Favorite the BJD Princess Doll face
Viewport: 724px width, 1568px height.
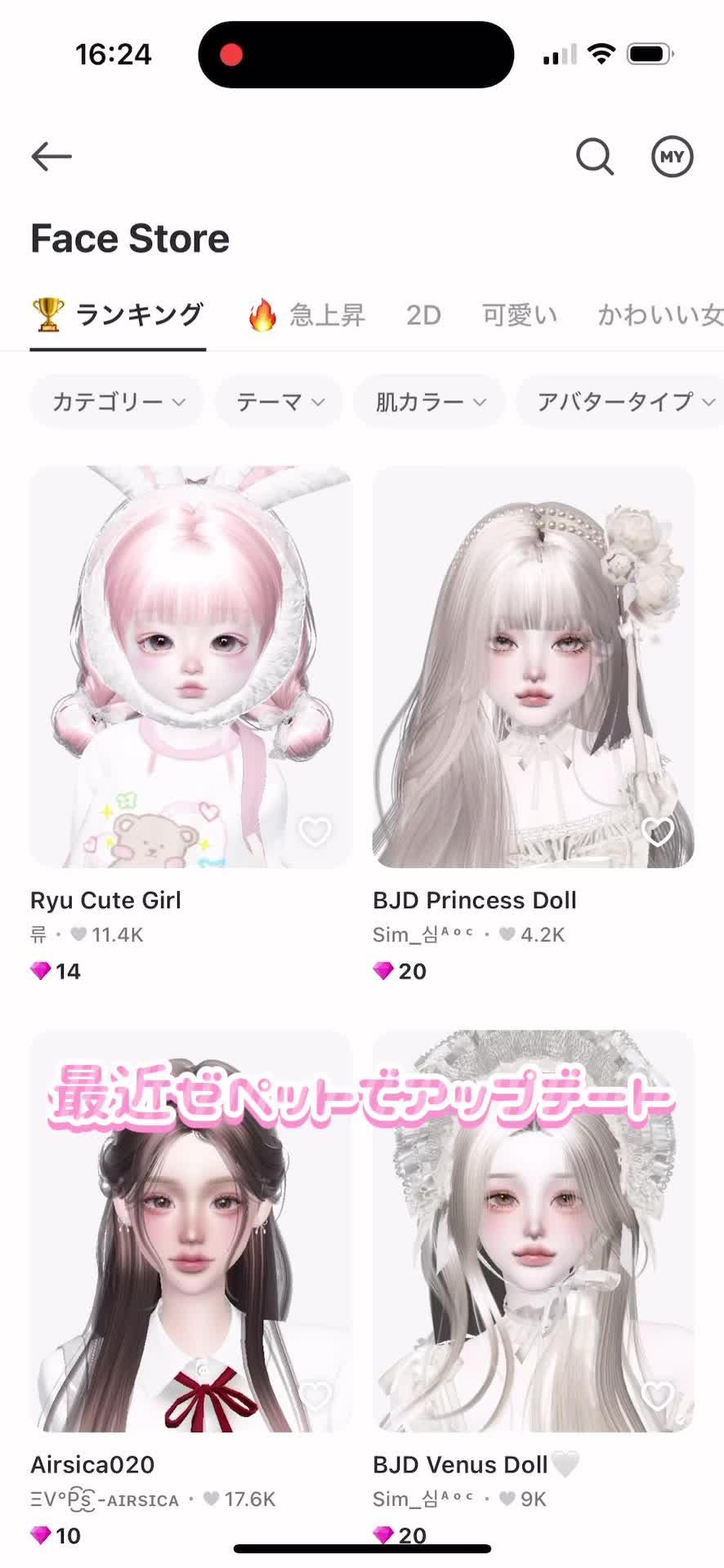[658, 831]
